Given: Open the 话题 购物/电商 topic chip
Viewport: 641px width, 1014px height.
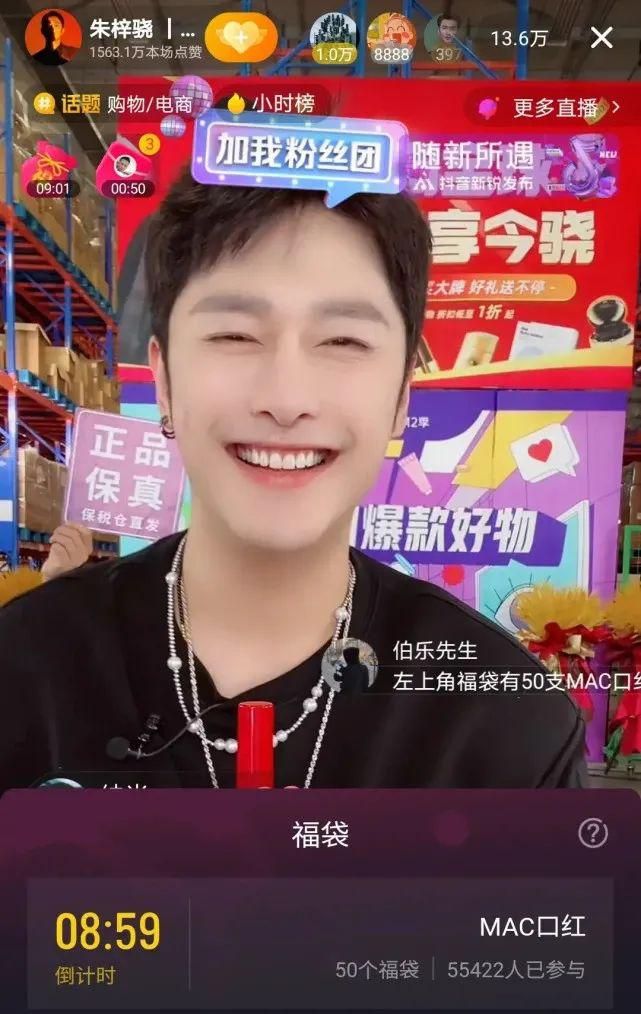Looking at the screenshot, I should [x=113, y=103].
